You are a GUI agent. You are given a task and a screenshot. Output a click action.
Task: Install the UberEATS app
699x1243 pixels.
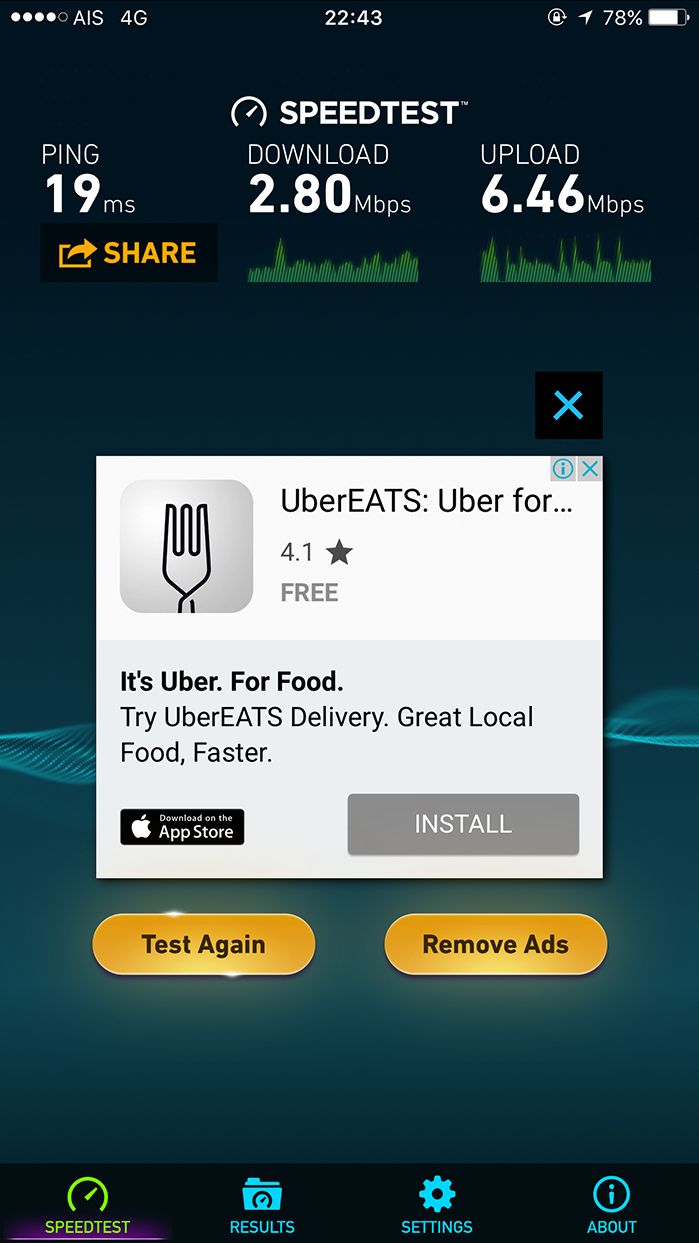point(463,824)
